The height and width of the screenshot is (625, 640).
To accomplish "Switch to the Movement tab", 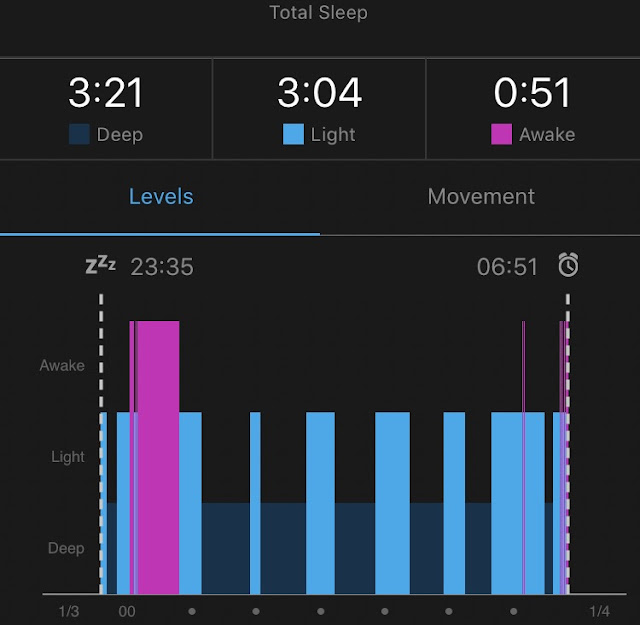I will [481, 197].
